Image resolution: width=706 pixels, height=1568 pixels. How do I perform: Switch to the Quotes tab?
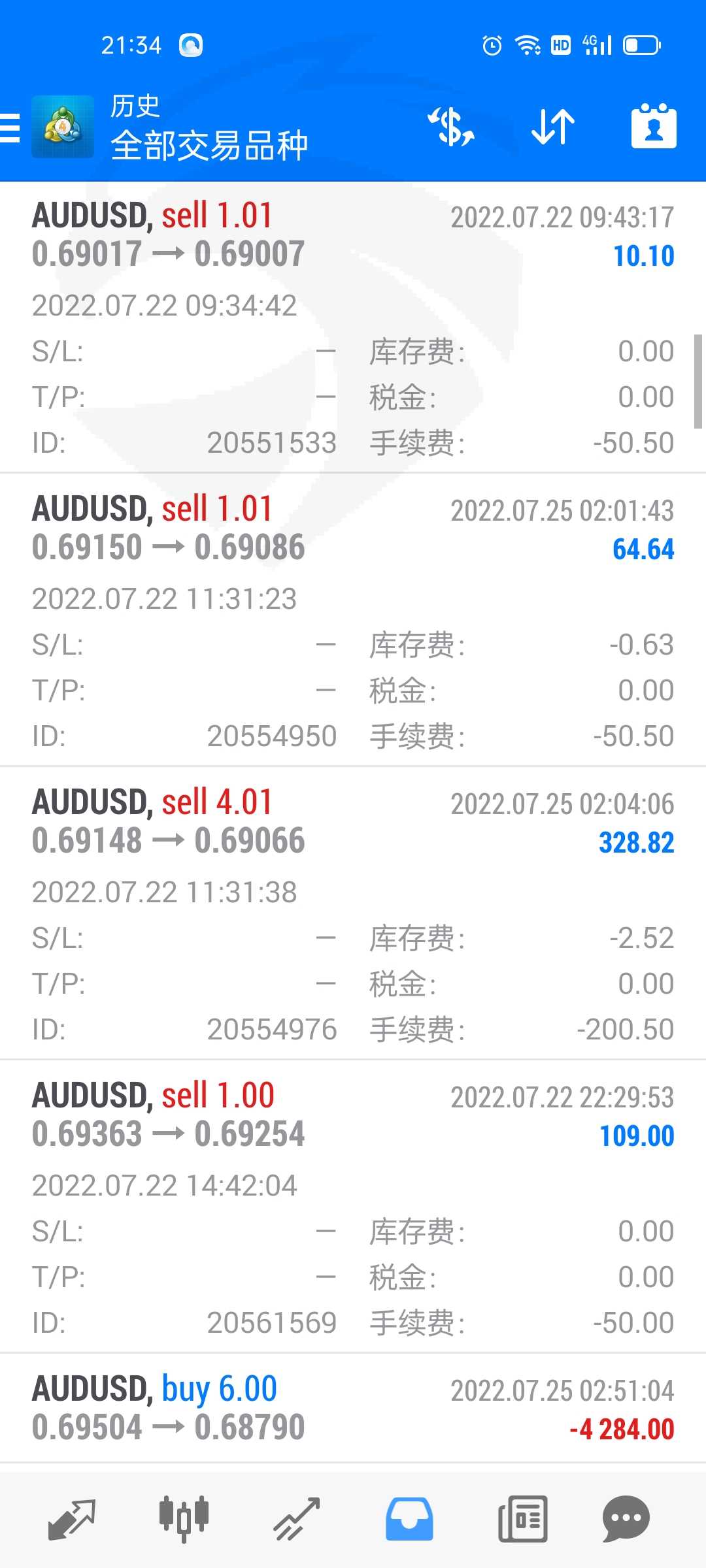tap(72, 1520)
